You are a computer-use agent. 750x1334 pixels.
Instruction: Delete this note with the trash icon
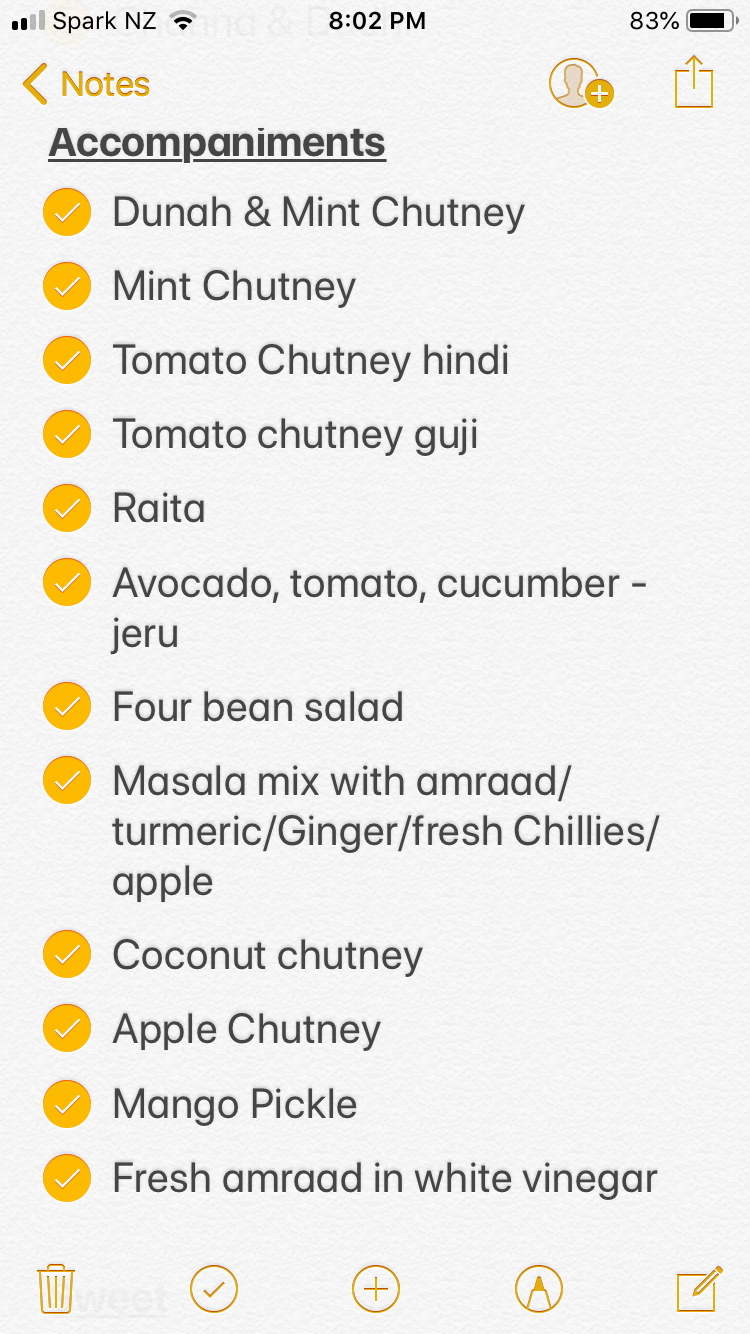[55, 1288]
